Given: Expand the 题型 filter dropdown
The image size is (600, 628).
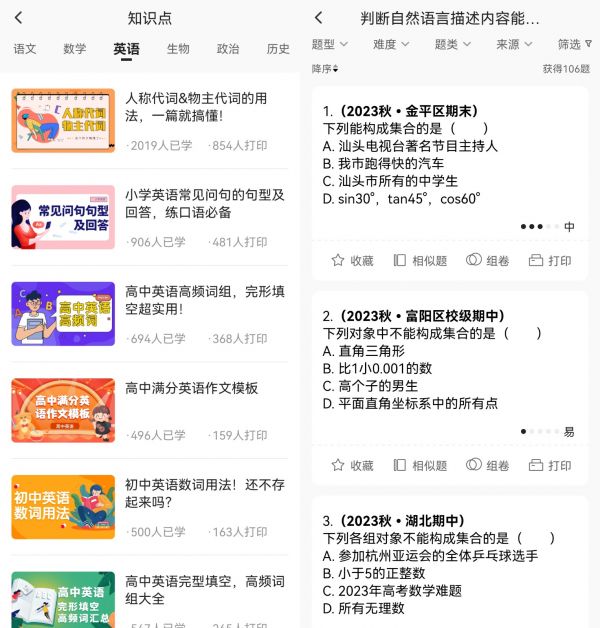Looking at the screenshot, I should pyautogui.click(x=329, y=45).
